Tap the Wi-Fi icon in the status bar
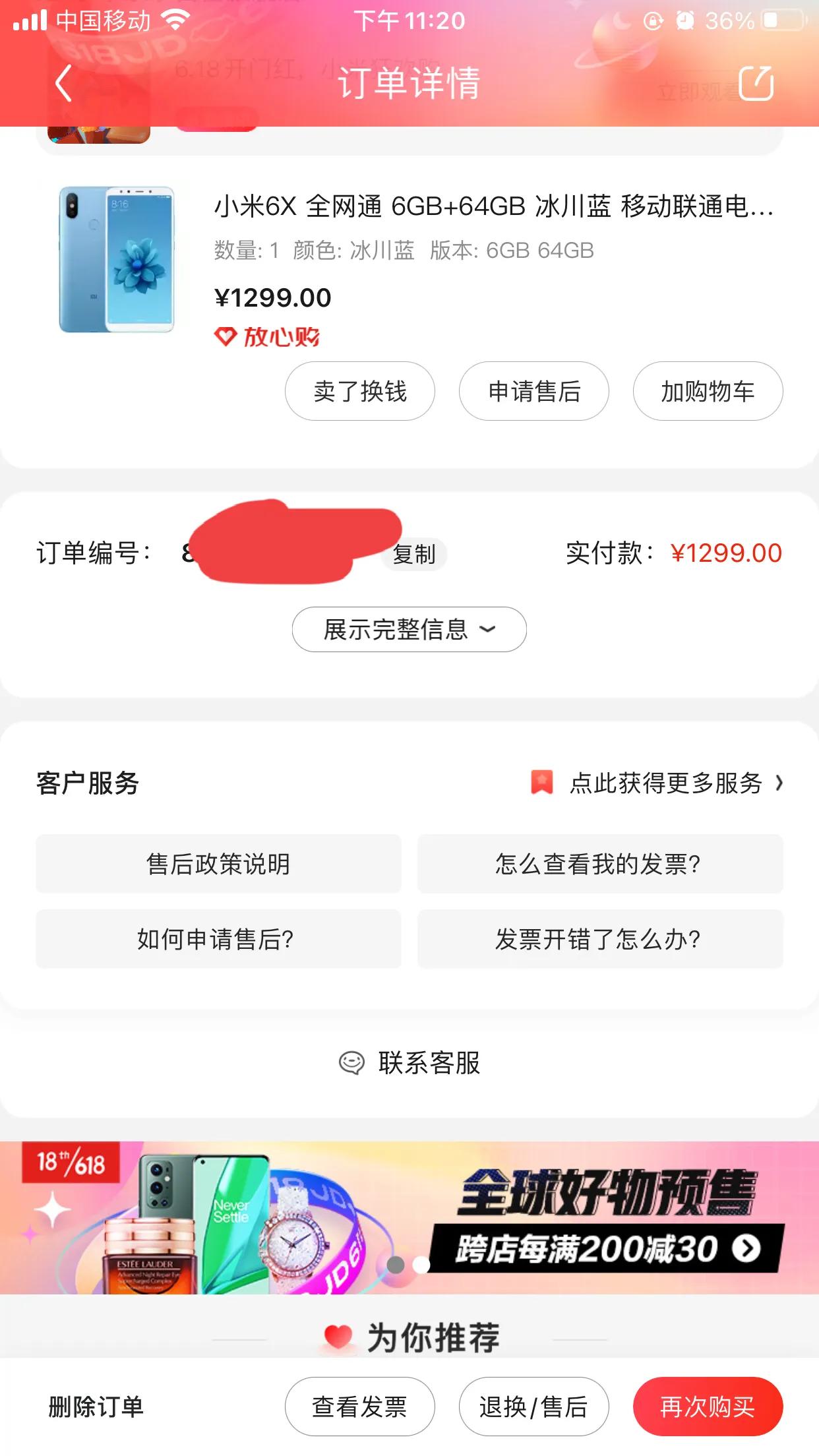The height and width of the screenshot is (1456, 819). tap(176, 20)
